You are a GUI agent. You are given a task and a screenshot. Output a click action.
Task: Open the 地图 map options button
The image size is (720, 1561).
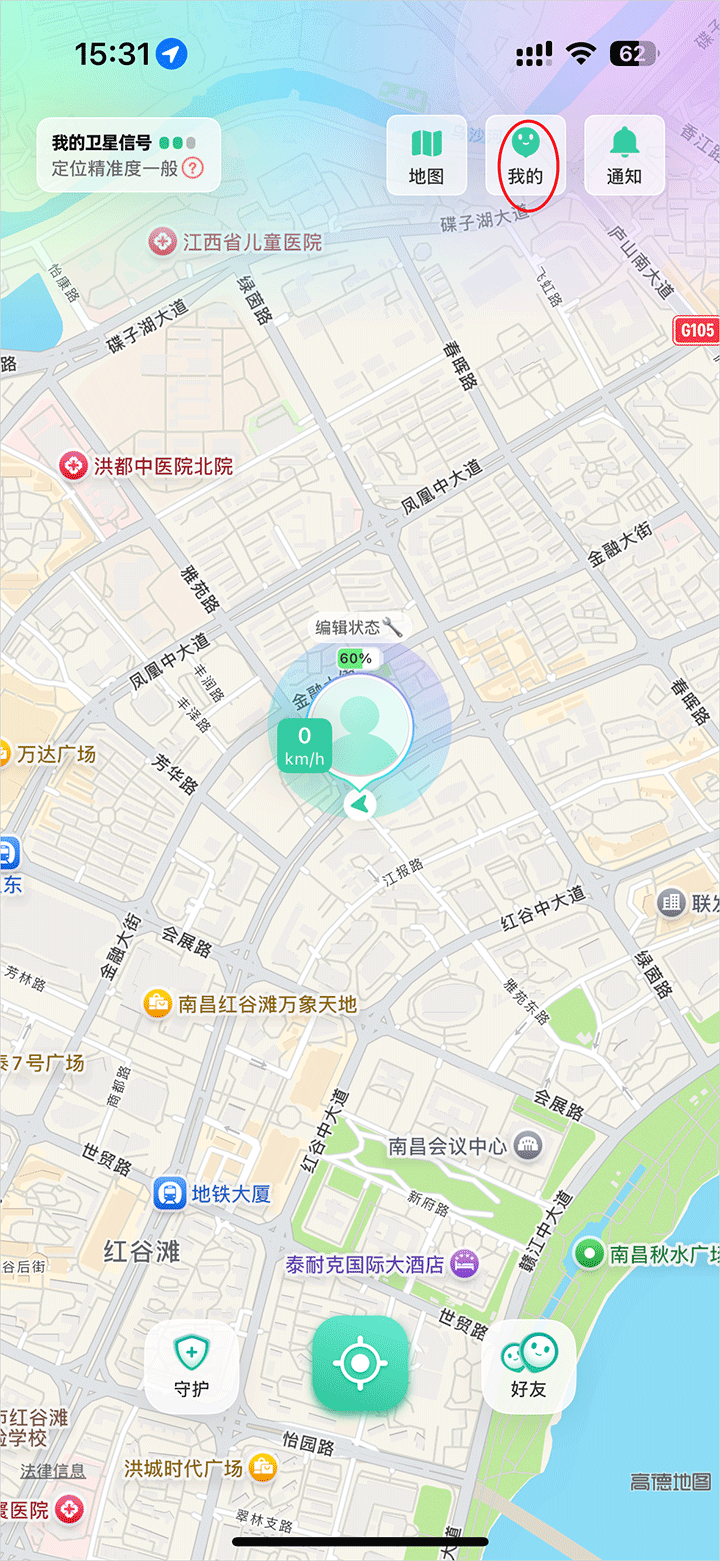[427, 156]
